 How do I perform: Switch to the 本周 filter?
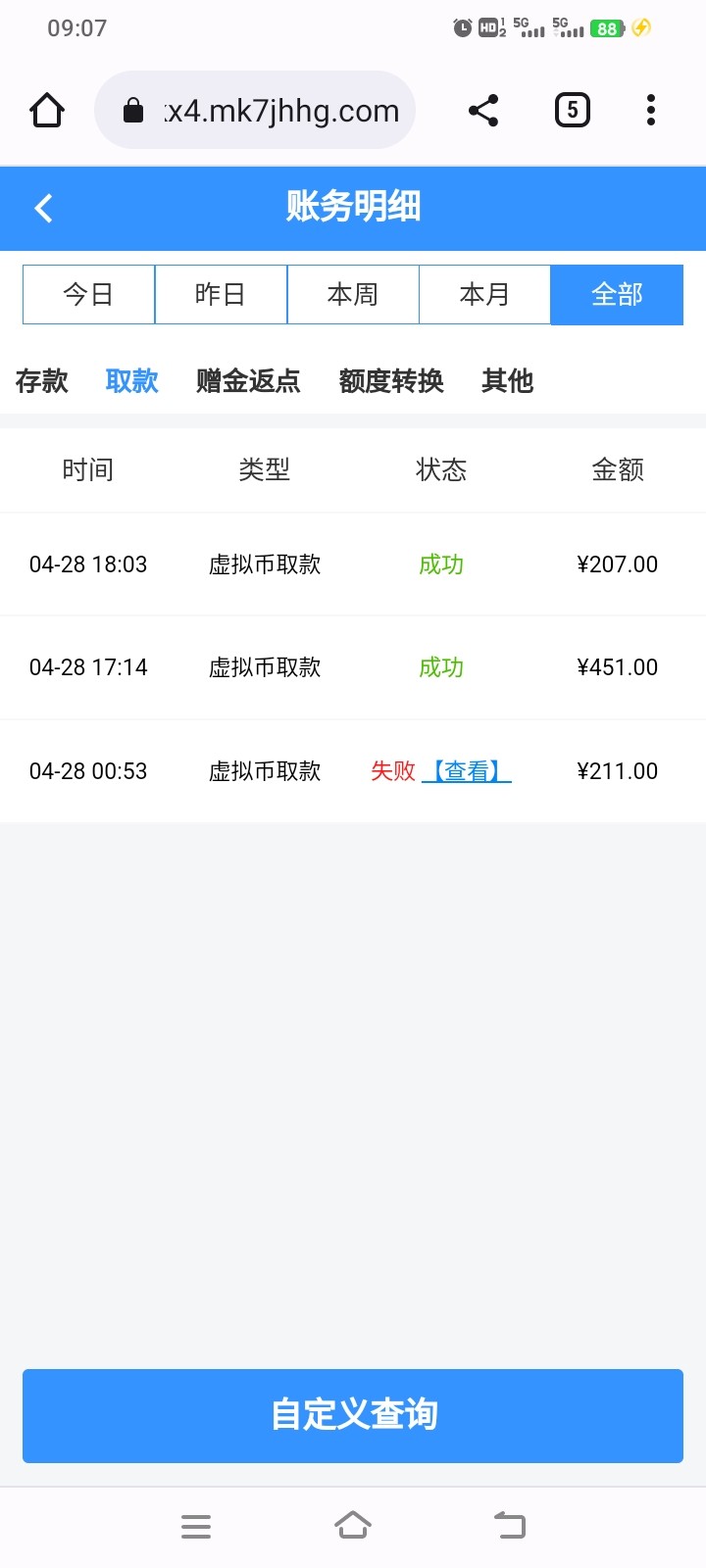click(353, 294)
